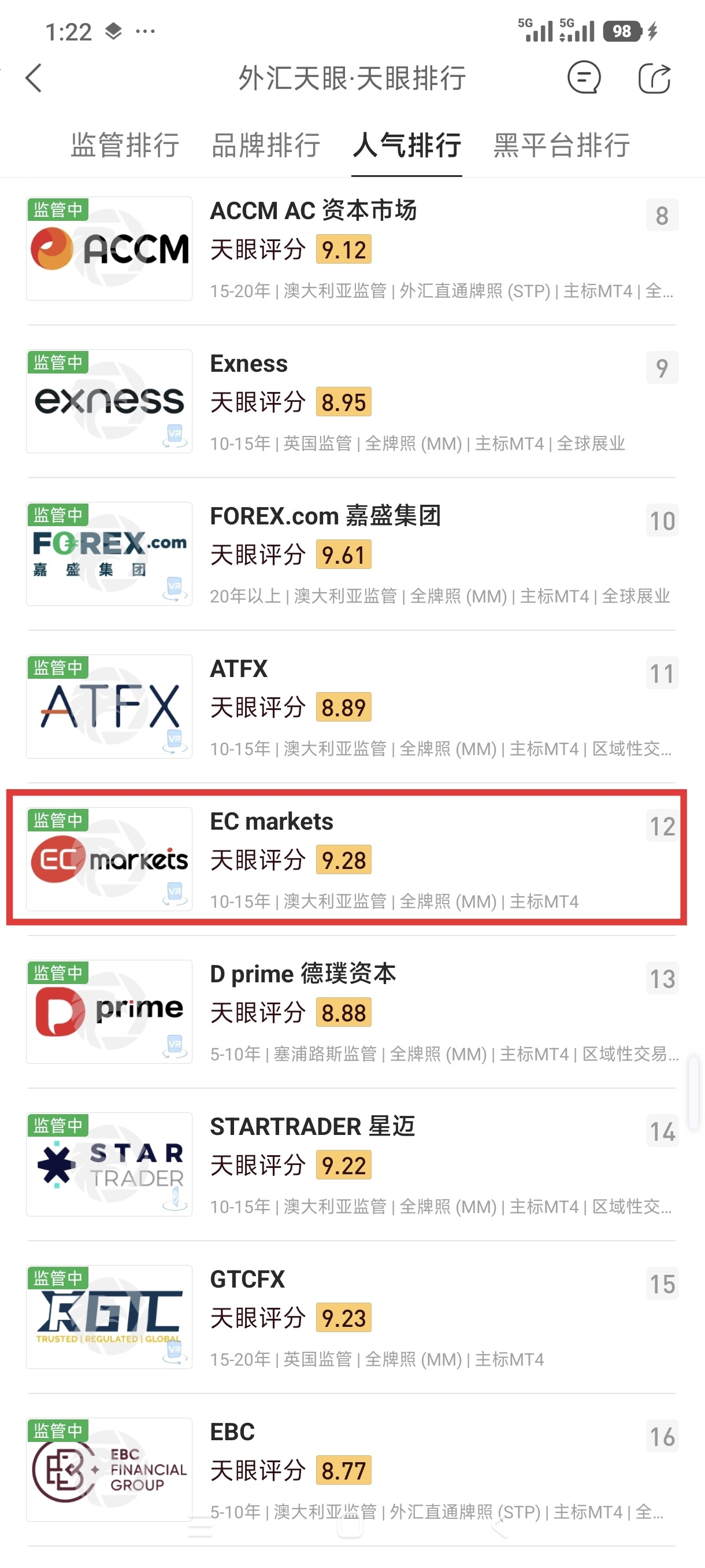
Task: Select the 人气排行 tab
Action: coord(406,146)
